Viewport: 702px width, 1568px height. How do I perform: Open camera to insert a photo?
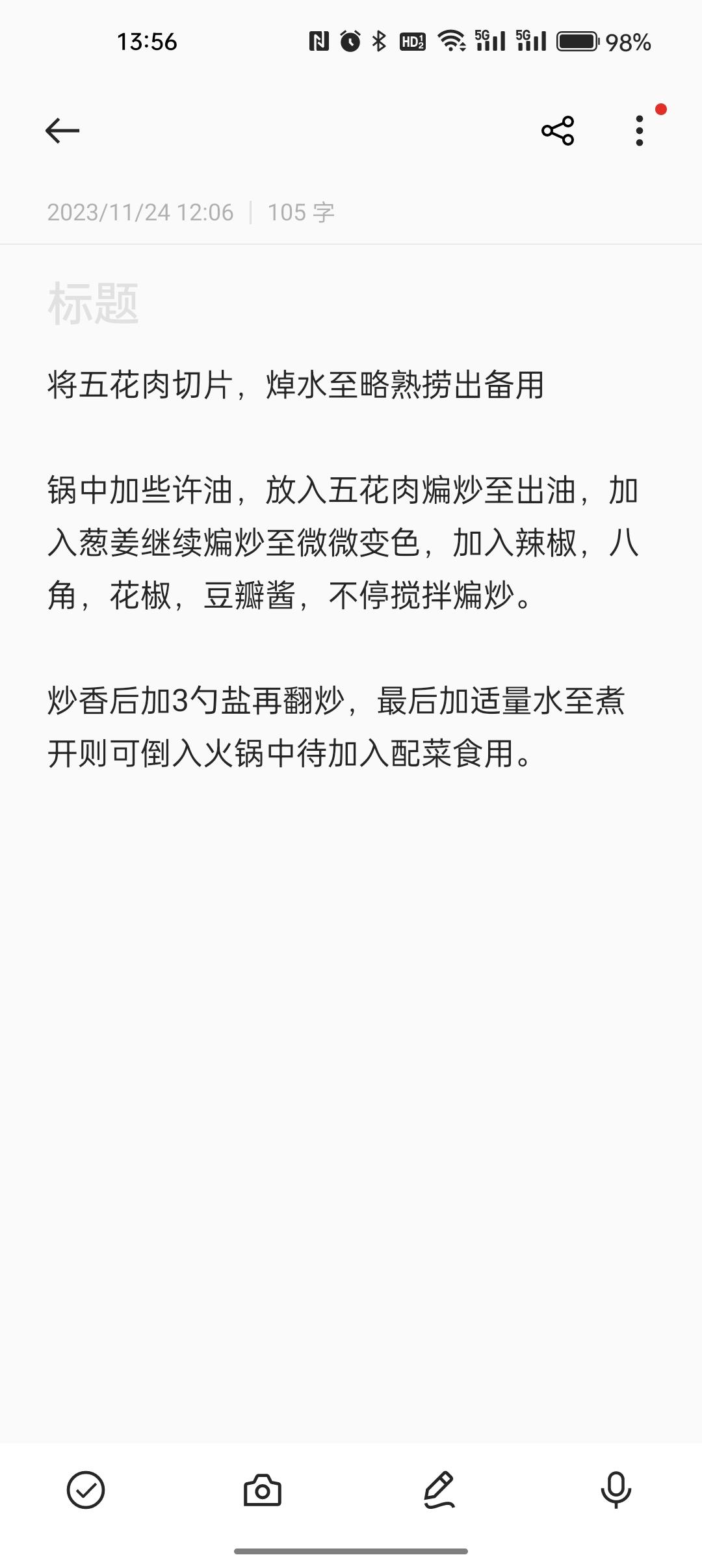coord(263,1490)
